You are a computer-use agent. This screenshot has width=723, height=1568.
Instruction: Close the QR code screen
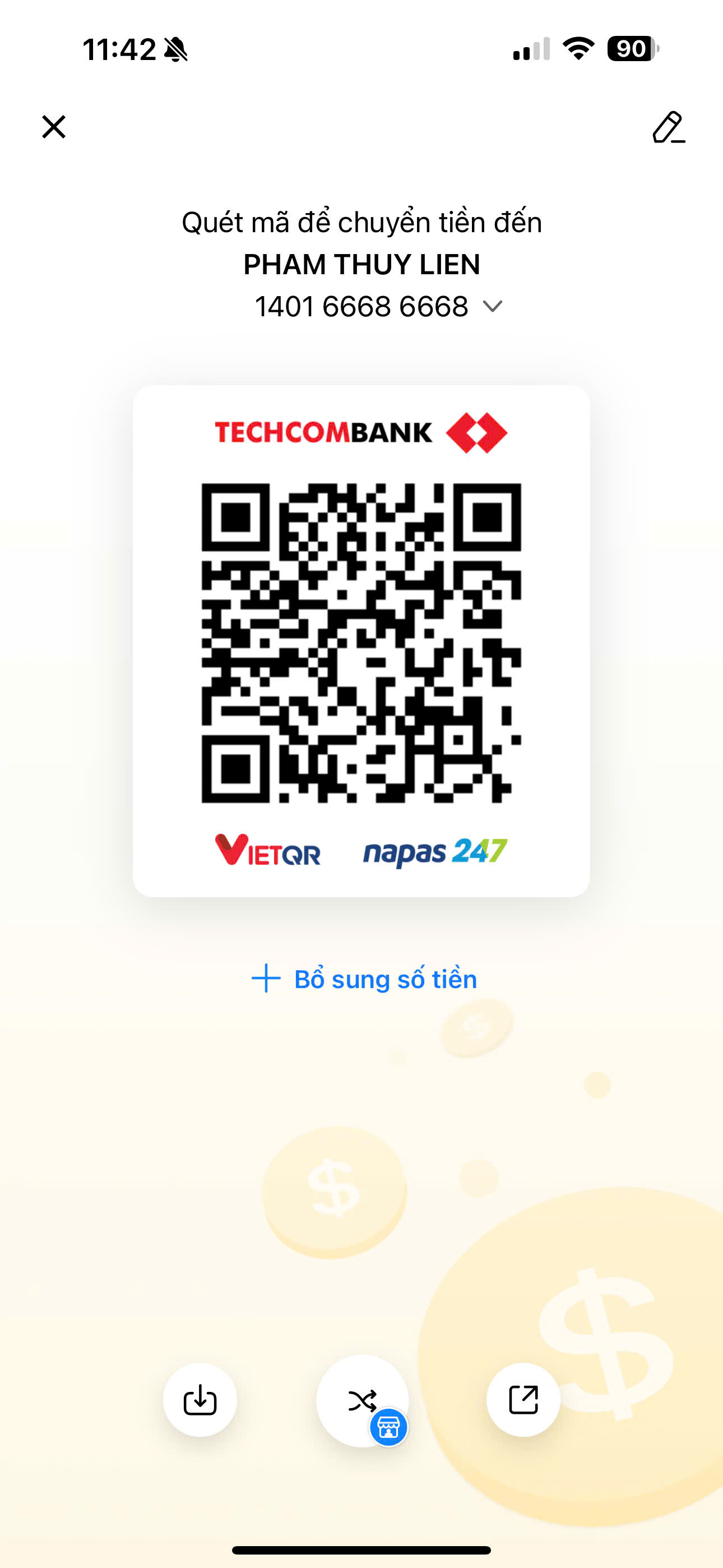point(54,127)
